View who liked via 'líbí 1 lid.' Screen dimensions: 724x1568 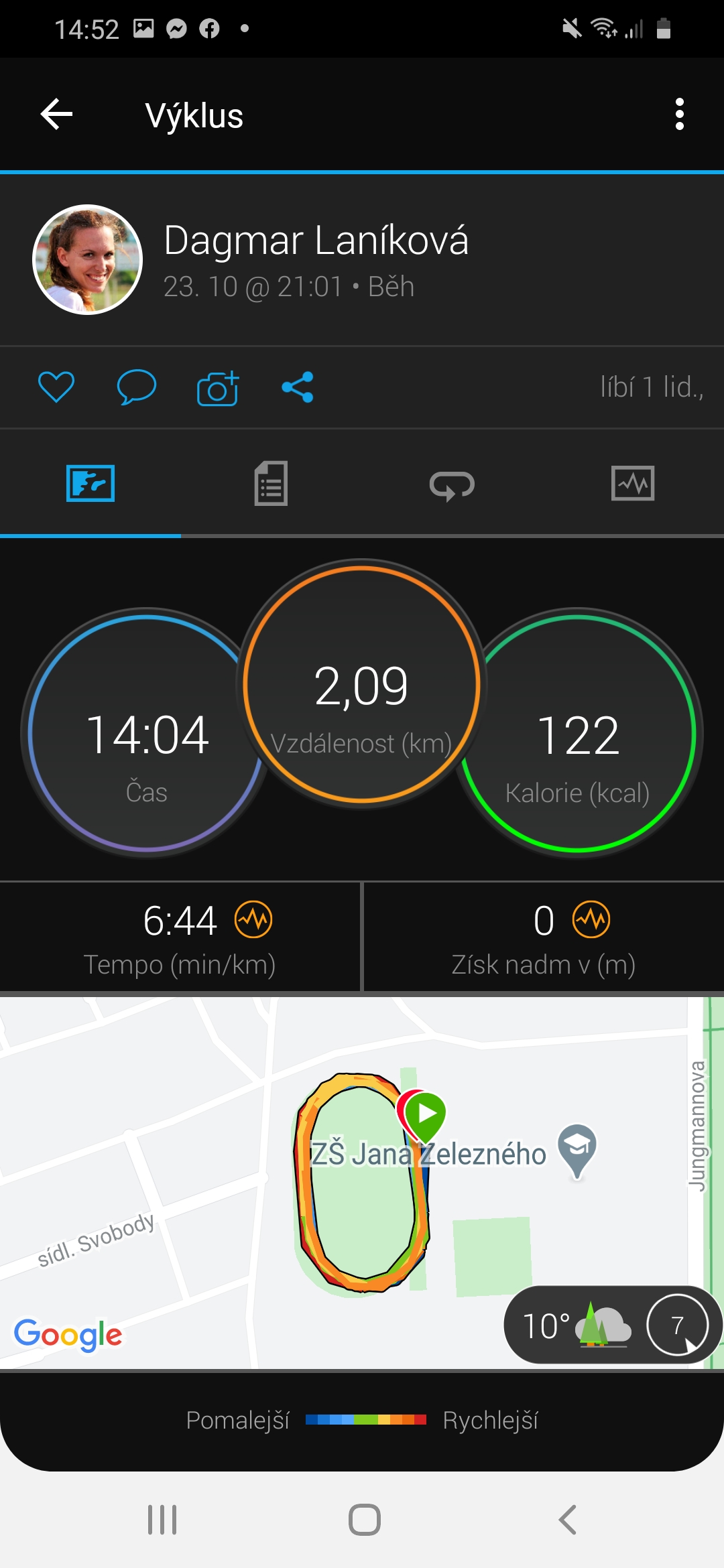(652, 387)
